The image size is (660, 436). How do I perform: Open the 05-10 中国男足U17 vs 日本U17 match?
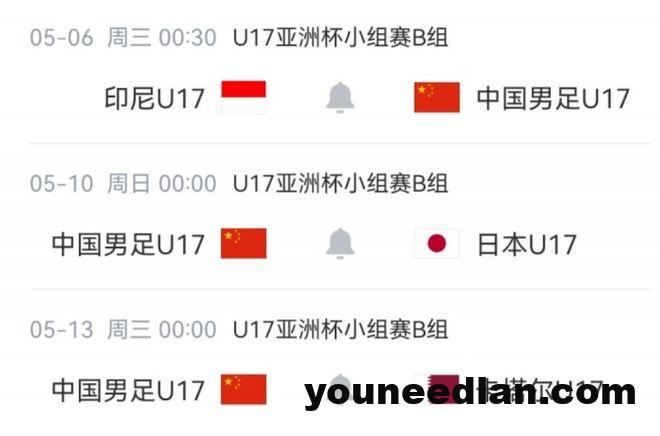[x=128, y=243]
